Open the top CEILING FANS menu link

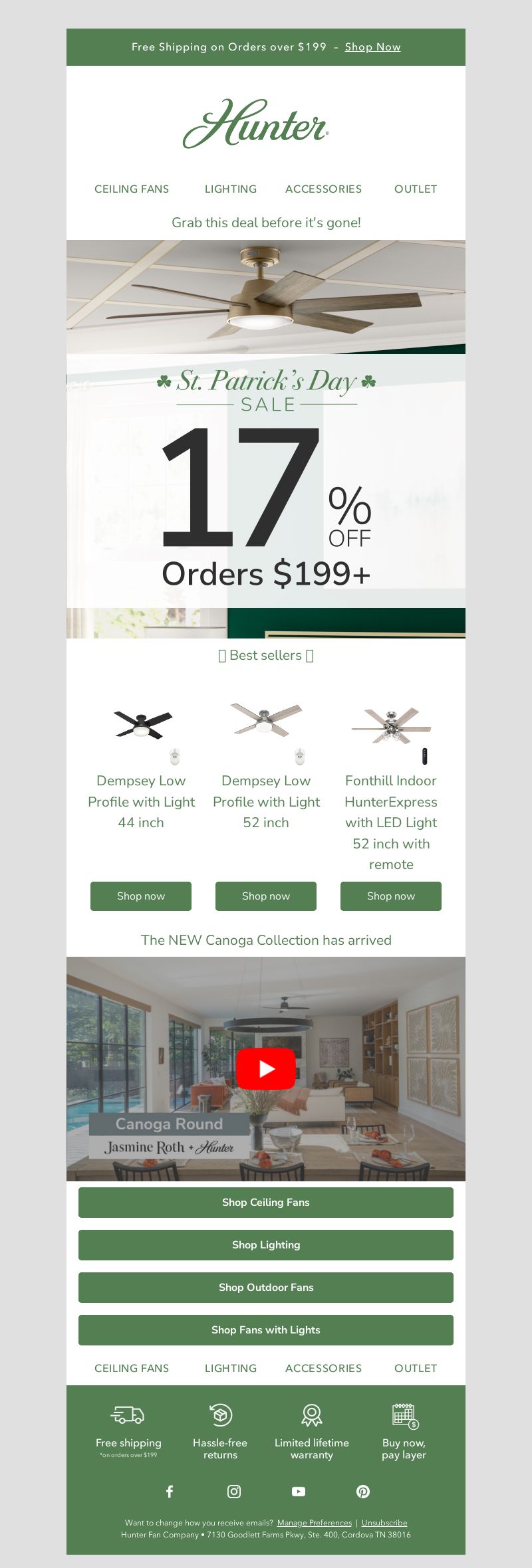(x=132, y=189)
